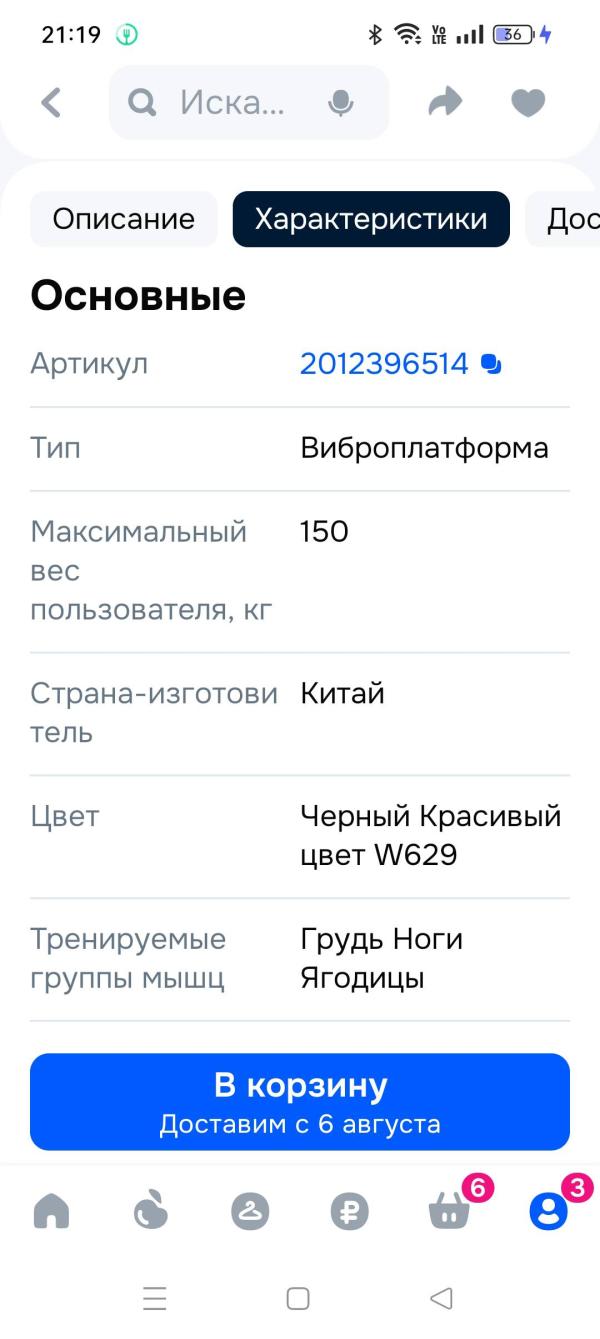Tap the system back navigation button
Image resolution: width=600 pixels, height=1339 pixels.
tap(441, 1298)
